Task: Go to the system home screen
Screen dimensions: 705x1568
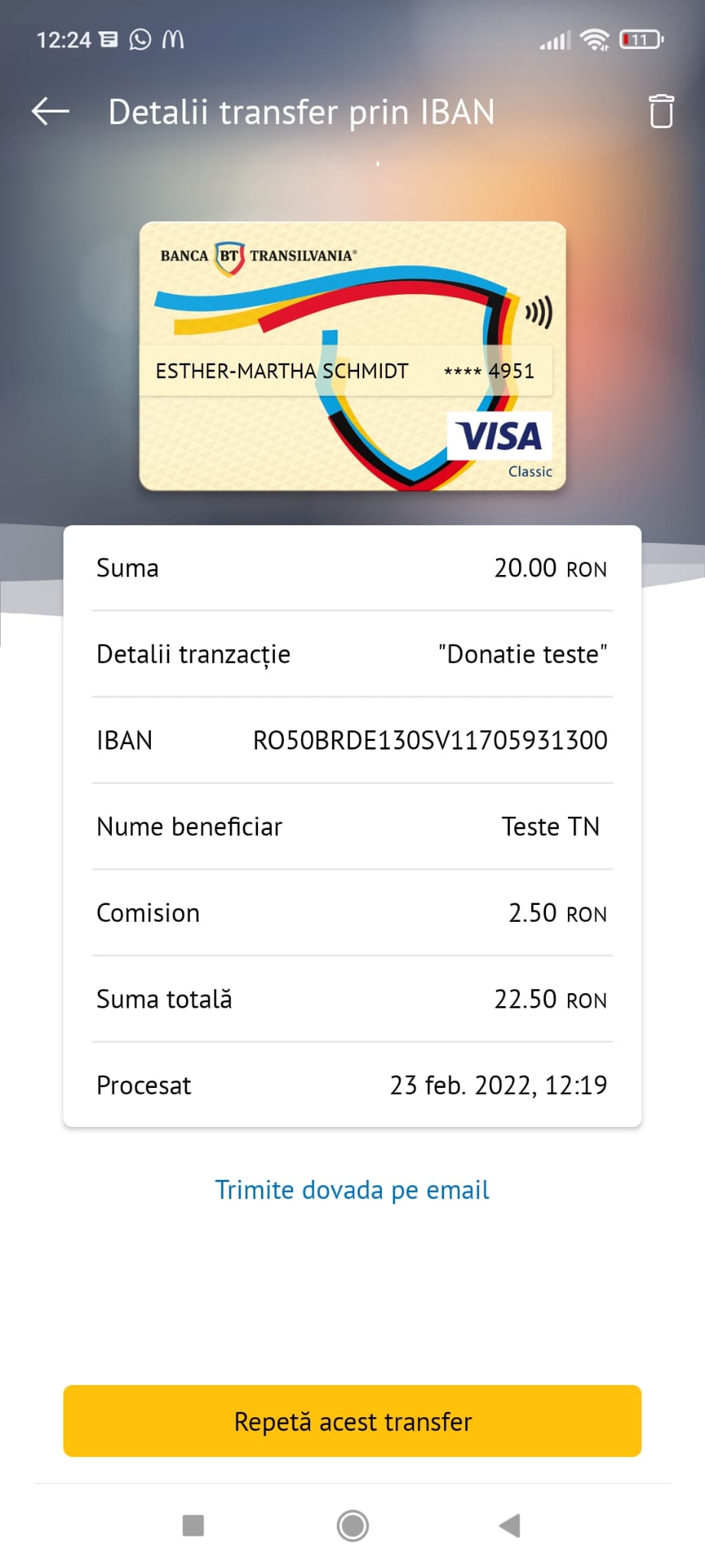Action: coord(353,1525)
